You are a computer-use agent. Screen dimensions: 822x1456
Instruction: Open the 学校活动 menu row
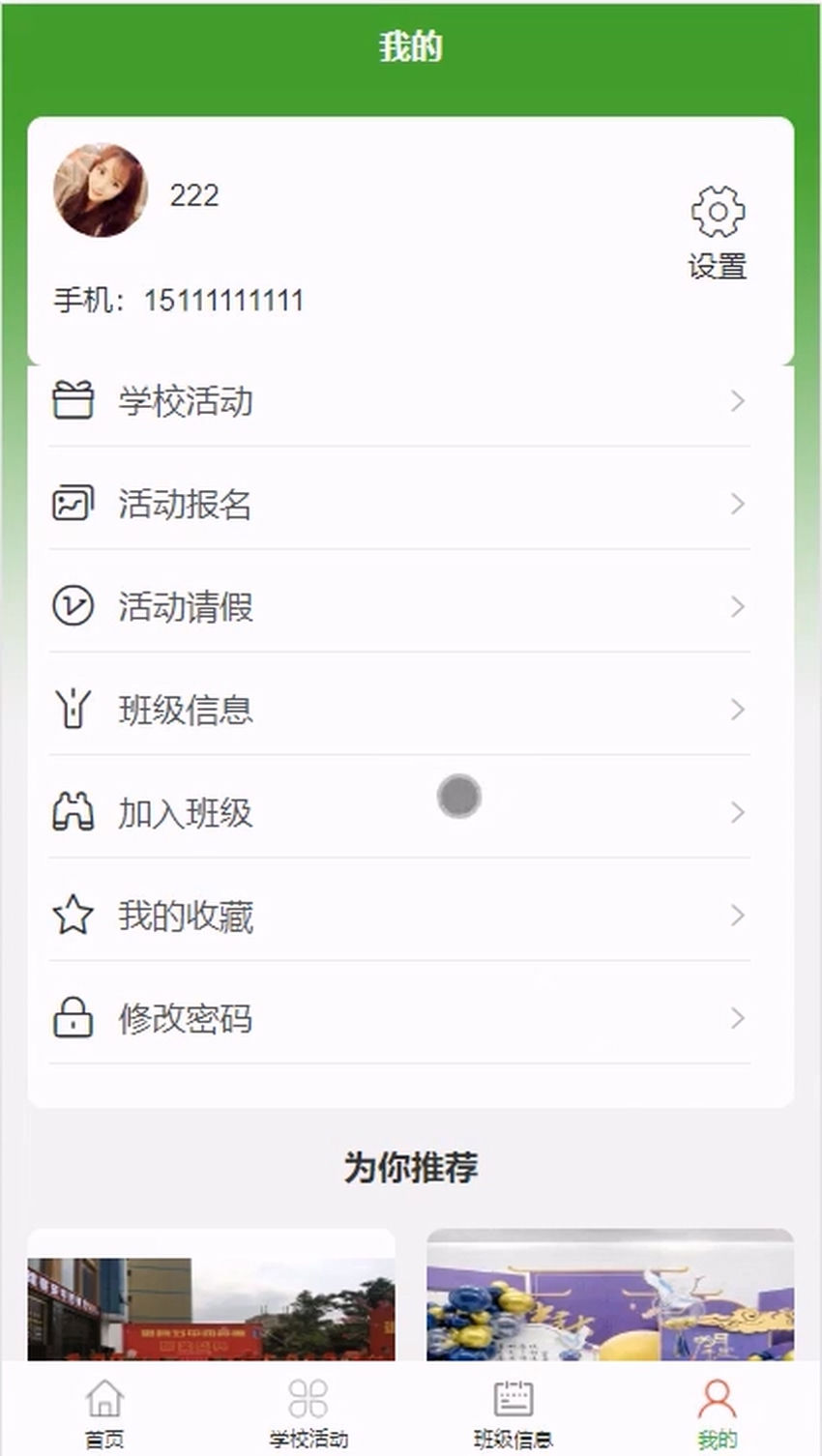tap(399, 401)
